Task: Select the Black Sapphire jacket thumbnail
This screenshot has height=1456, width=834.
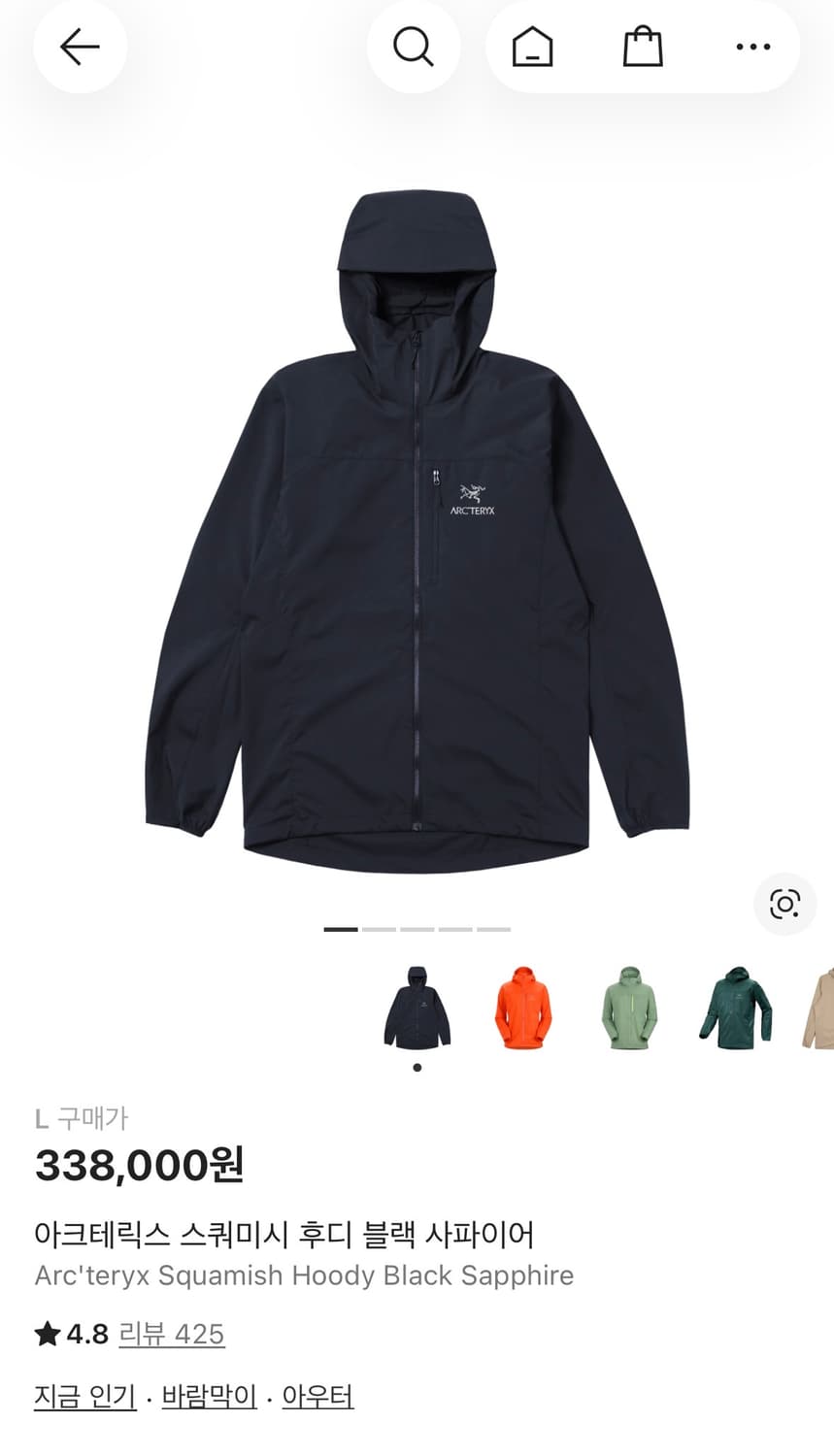Action: [x=416, y=1009]
